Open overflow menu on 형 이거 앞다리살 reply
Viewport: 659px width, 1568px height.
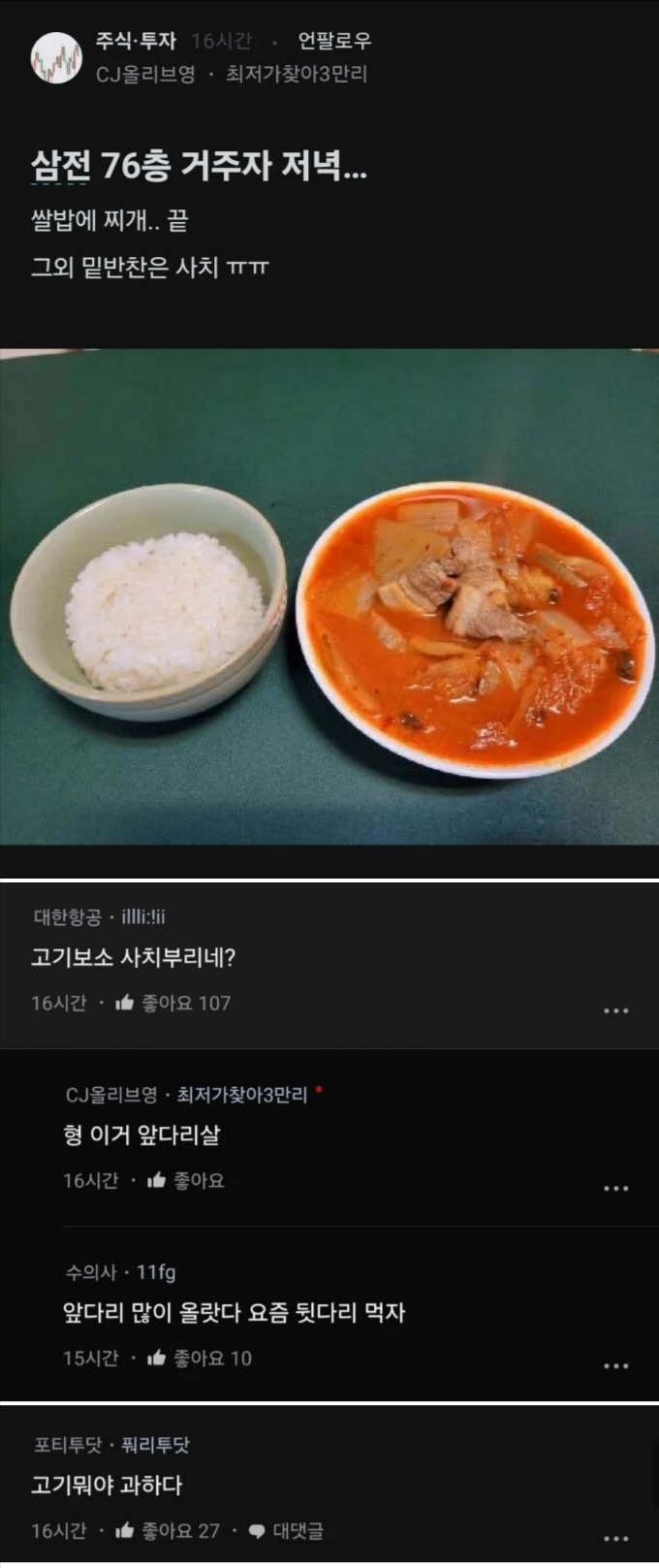click(615, 1188)
